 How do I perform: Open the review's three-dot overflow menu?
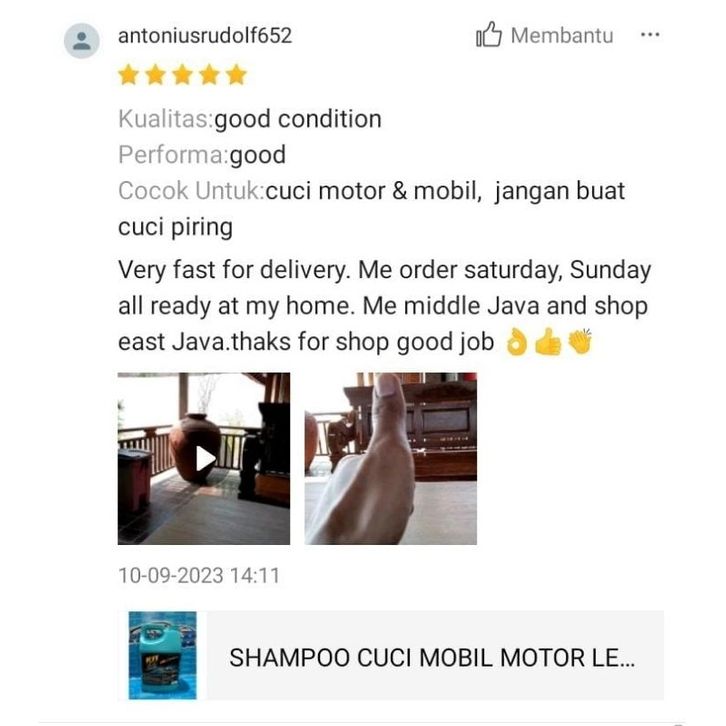[x=650, y=35]
